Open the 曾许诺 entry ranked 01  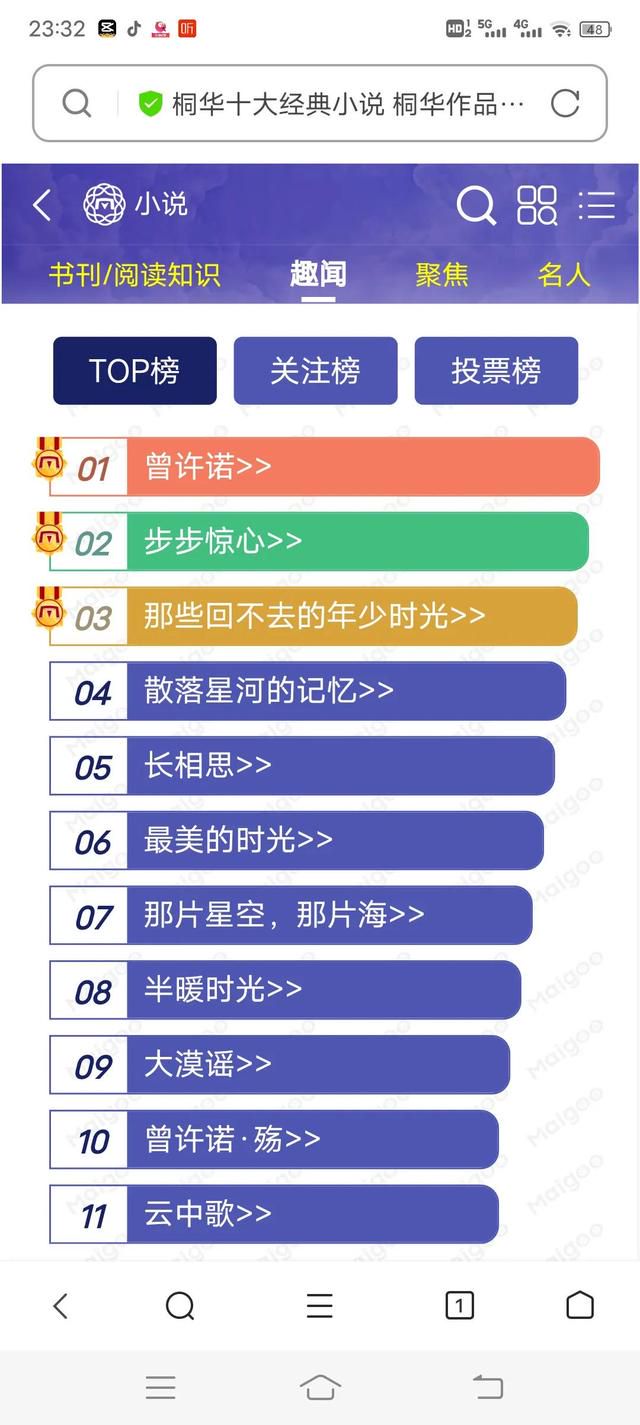[360, 467]
